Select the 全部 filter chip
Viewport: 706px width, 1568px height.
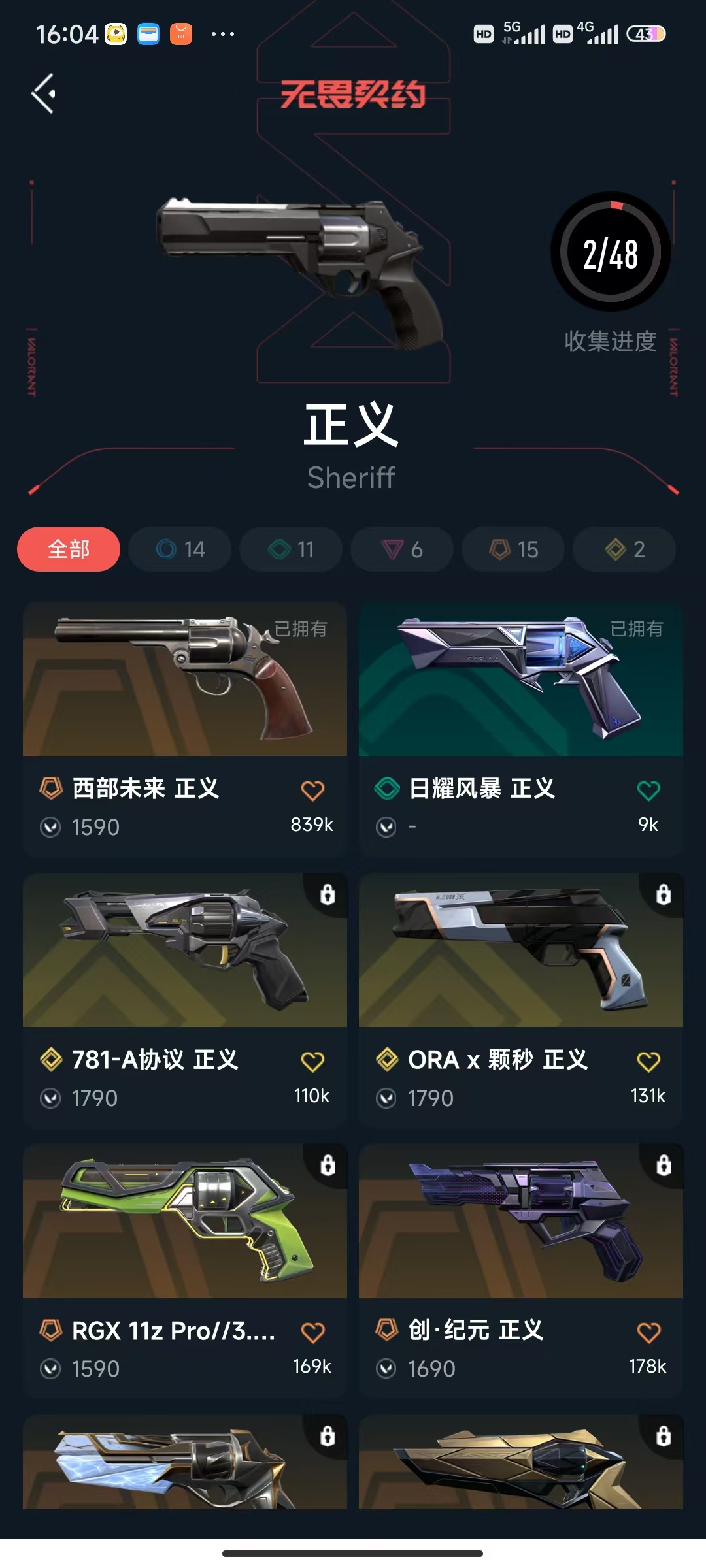tap(69, 549)
